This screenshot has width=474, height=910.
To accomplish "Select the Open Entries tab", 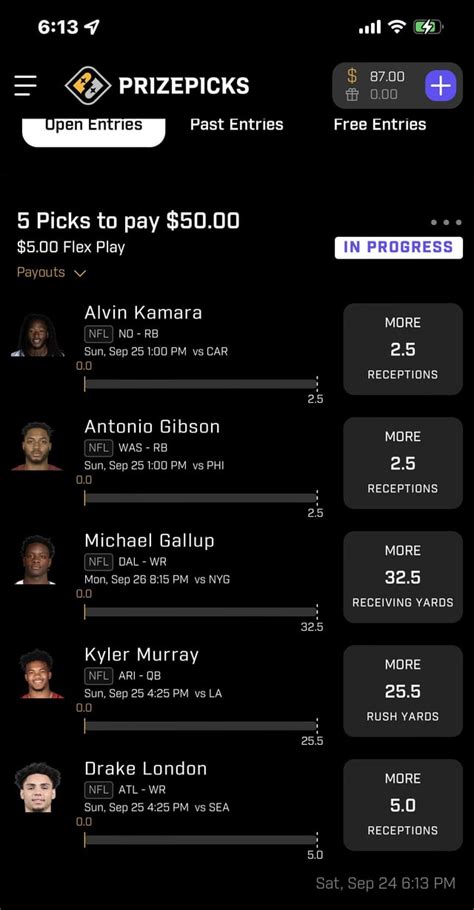I will (x=93, y=127).
